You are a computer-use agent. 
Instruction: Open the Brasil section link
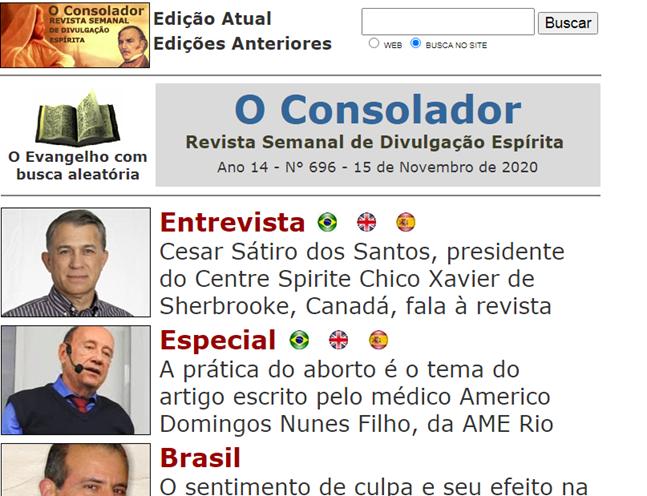tap(200, 458)
